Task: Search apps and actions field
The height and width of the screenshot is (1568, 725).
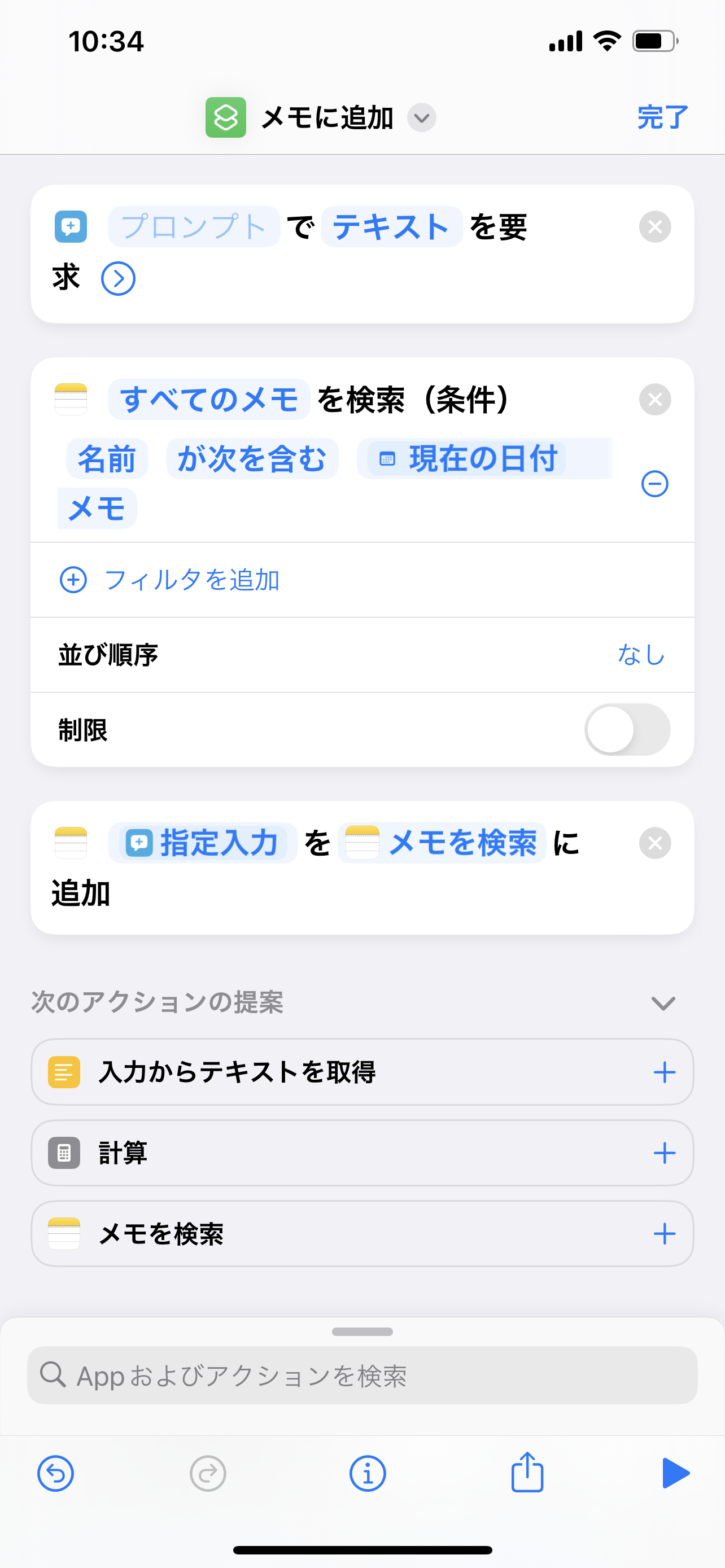Action: pyautogui.click(x=362, y=1376)
